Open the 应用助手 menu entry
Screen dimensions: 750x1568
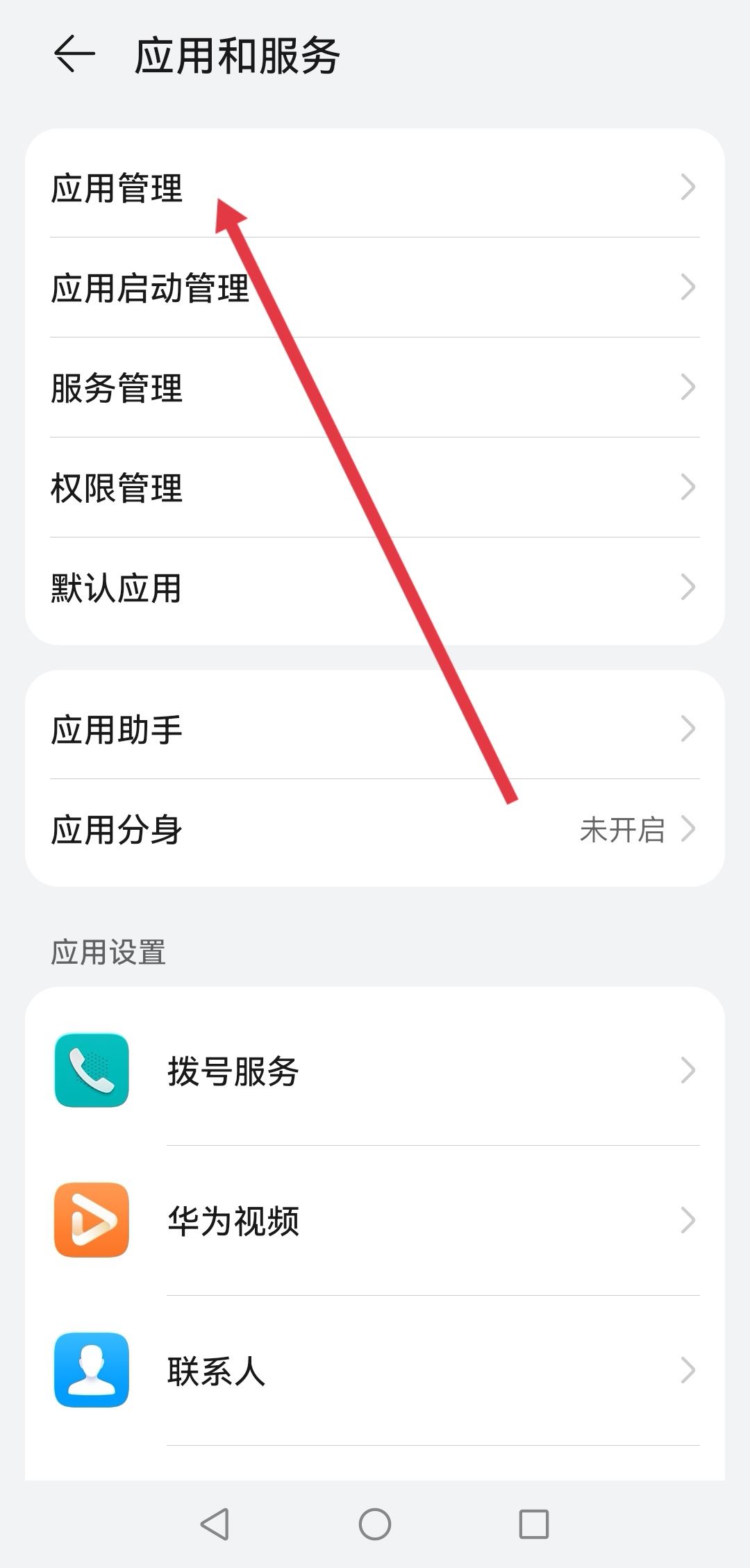click(375, 728)
